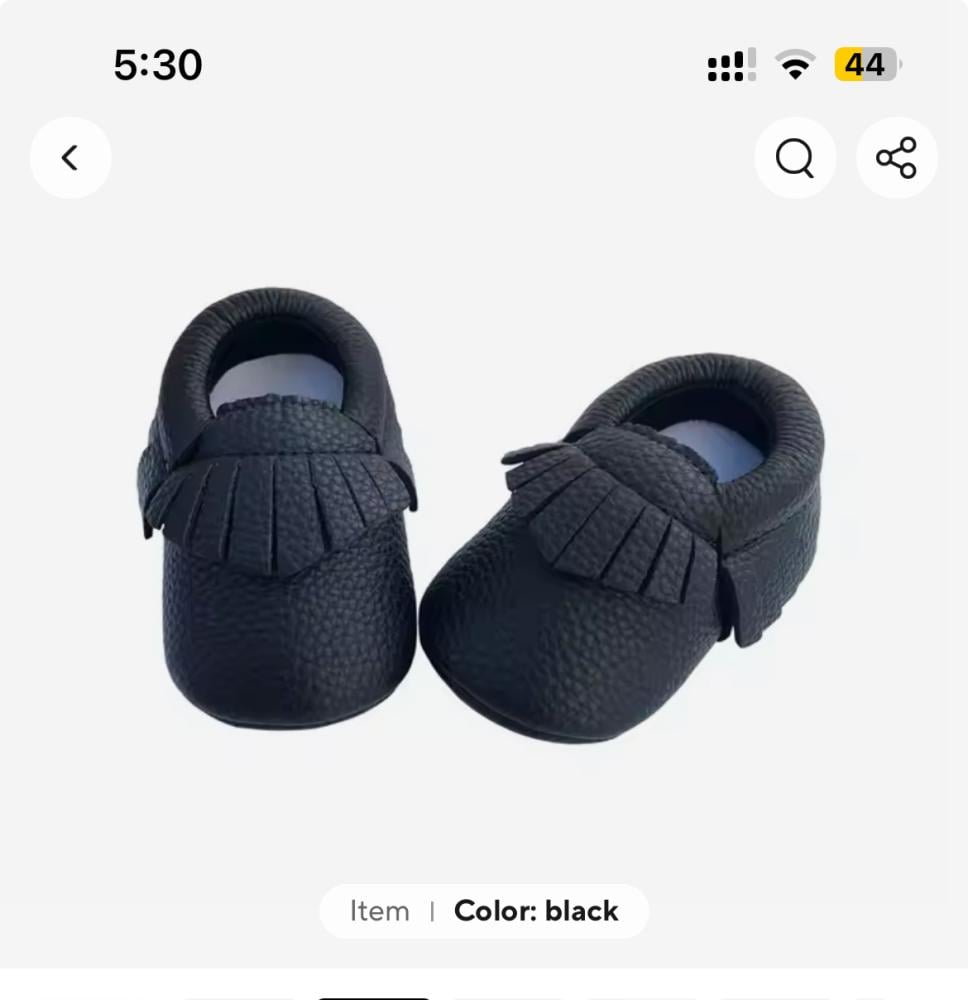
Task: Share this product
Action: pos(896,158)
